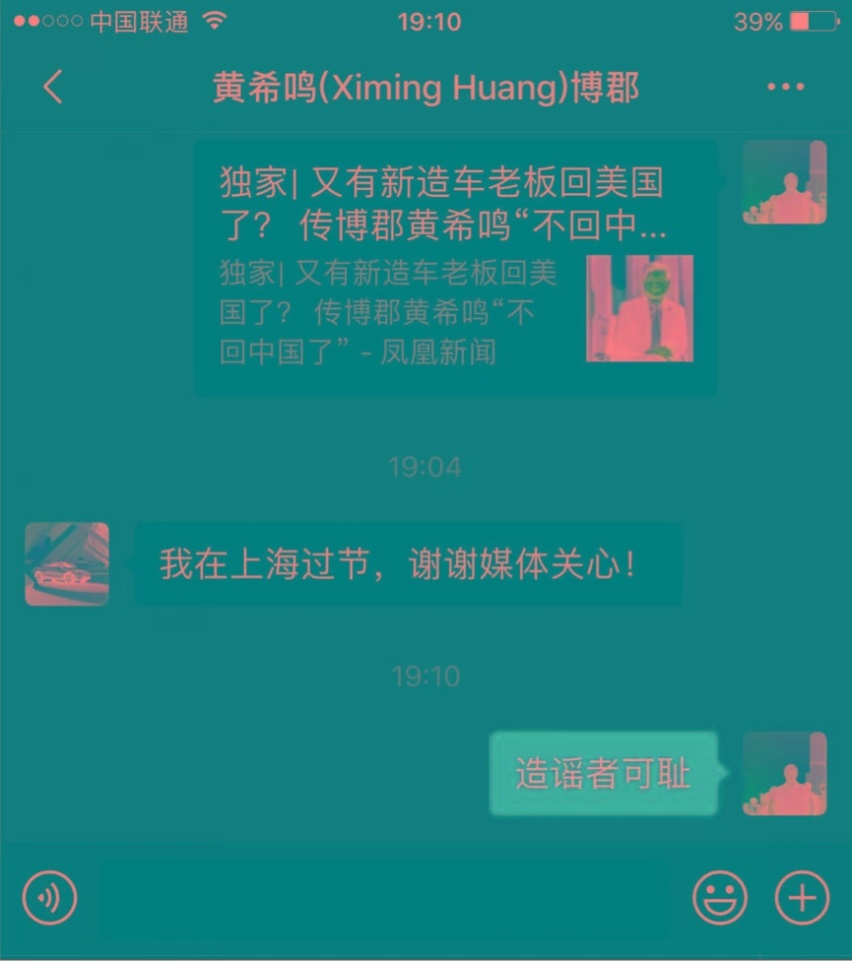View 黄希鸣's avatar beside 我在上海过节 message

(67, 564)
